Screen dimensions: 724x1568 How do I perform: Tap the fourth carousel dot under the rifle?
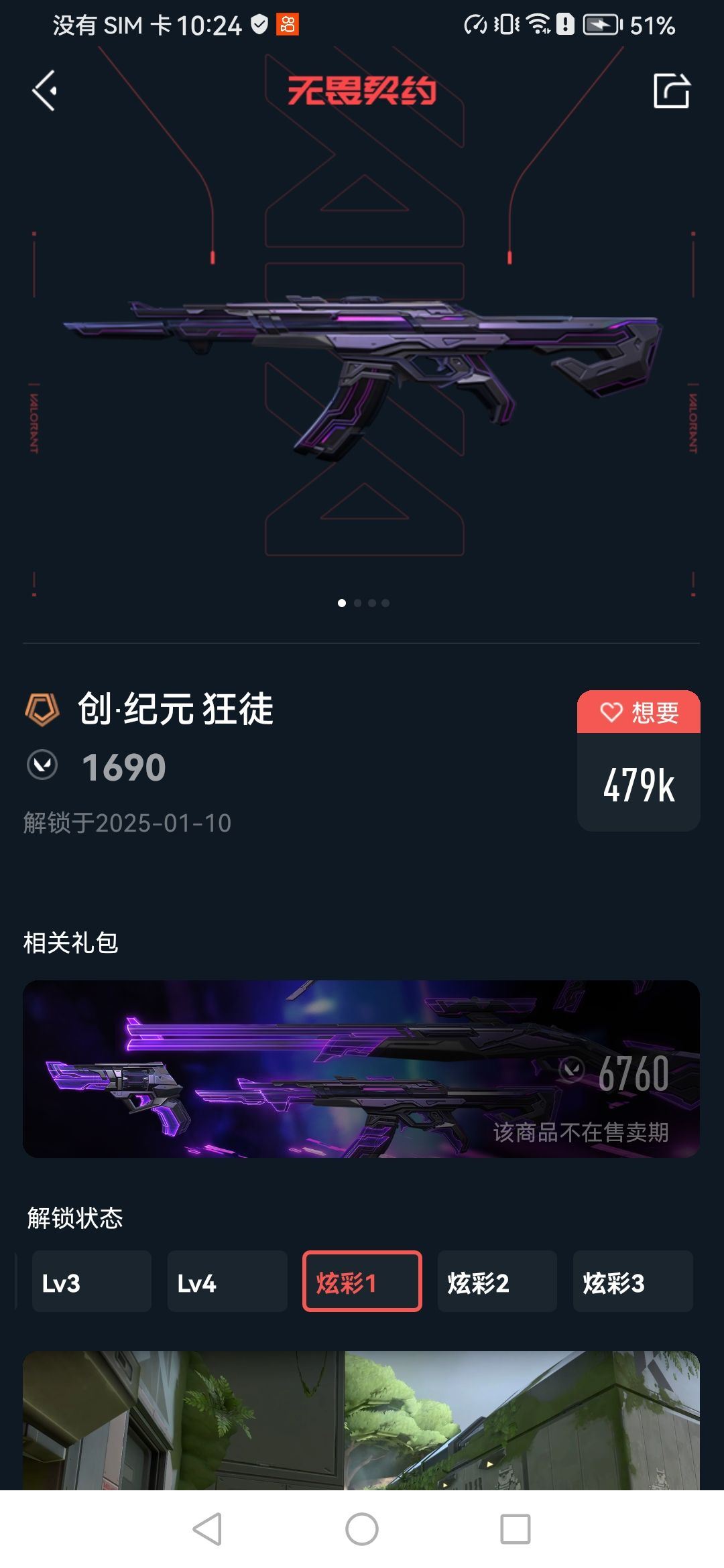point(385,602)
